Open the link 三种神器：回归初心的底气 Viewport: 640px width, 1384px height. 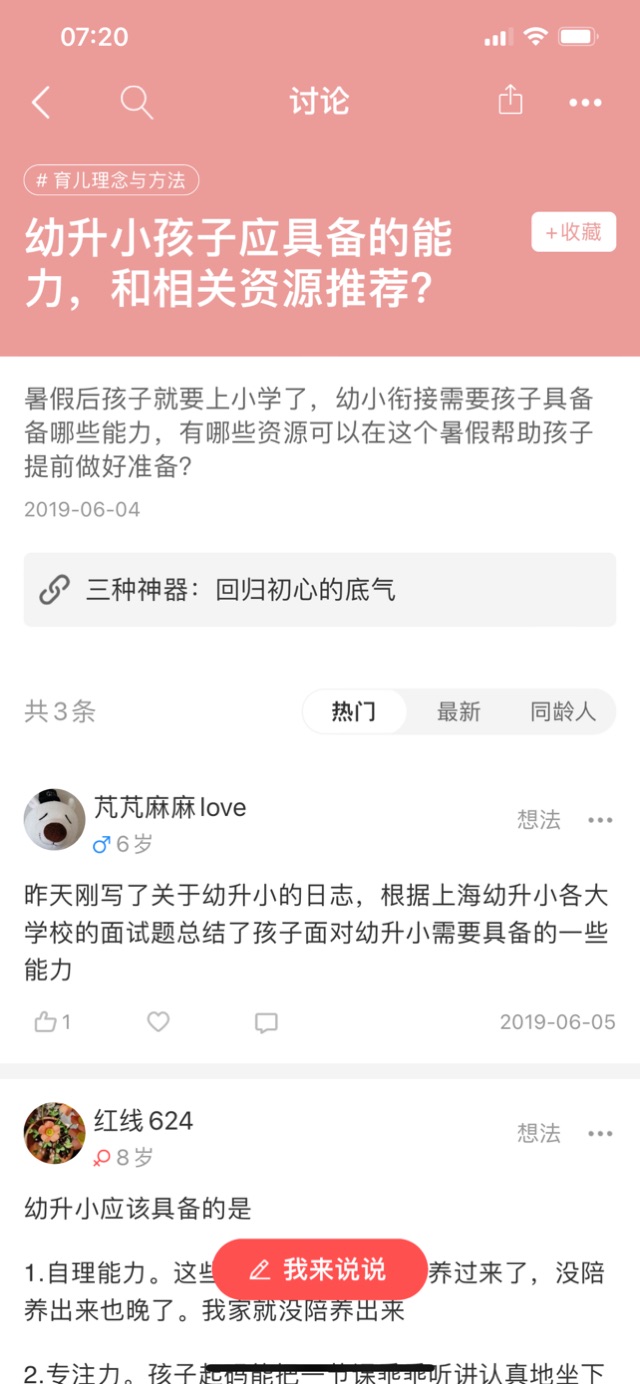tap(320, 590)
